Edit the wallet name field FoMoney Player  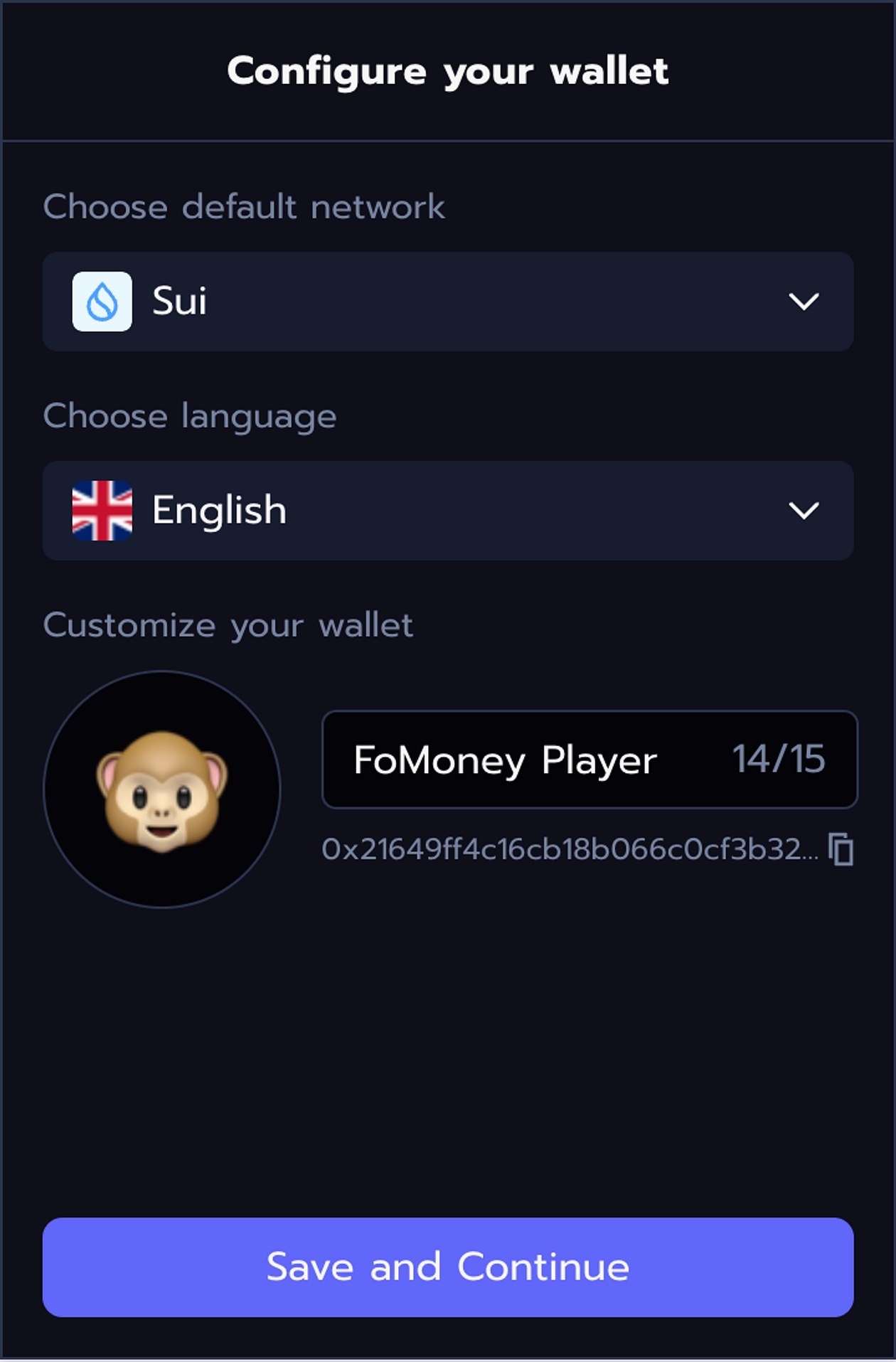pyautogui.click(x=526, y=760)
